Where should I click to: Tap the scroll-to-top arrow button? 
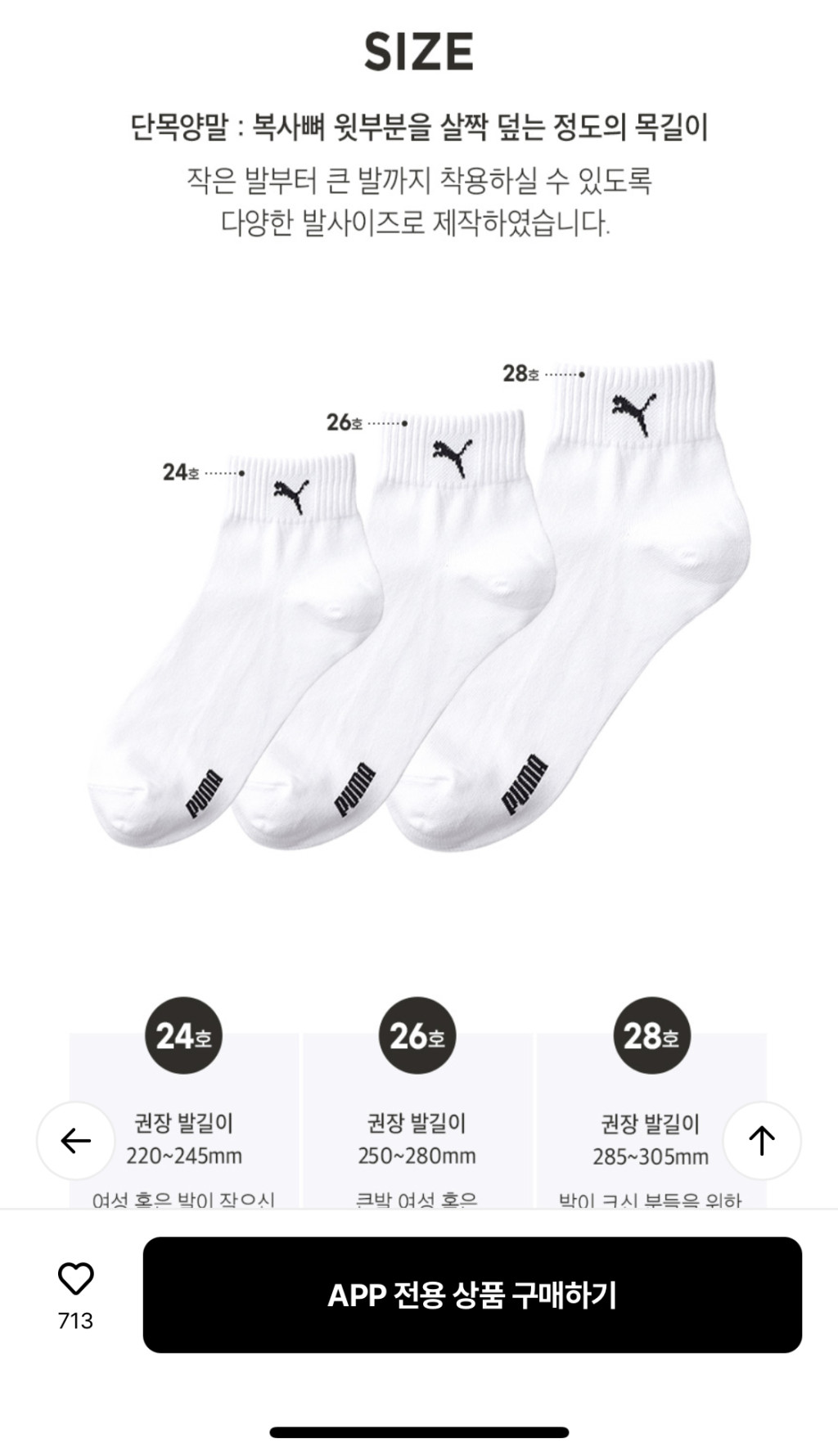[x=762, y=1140]
